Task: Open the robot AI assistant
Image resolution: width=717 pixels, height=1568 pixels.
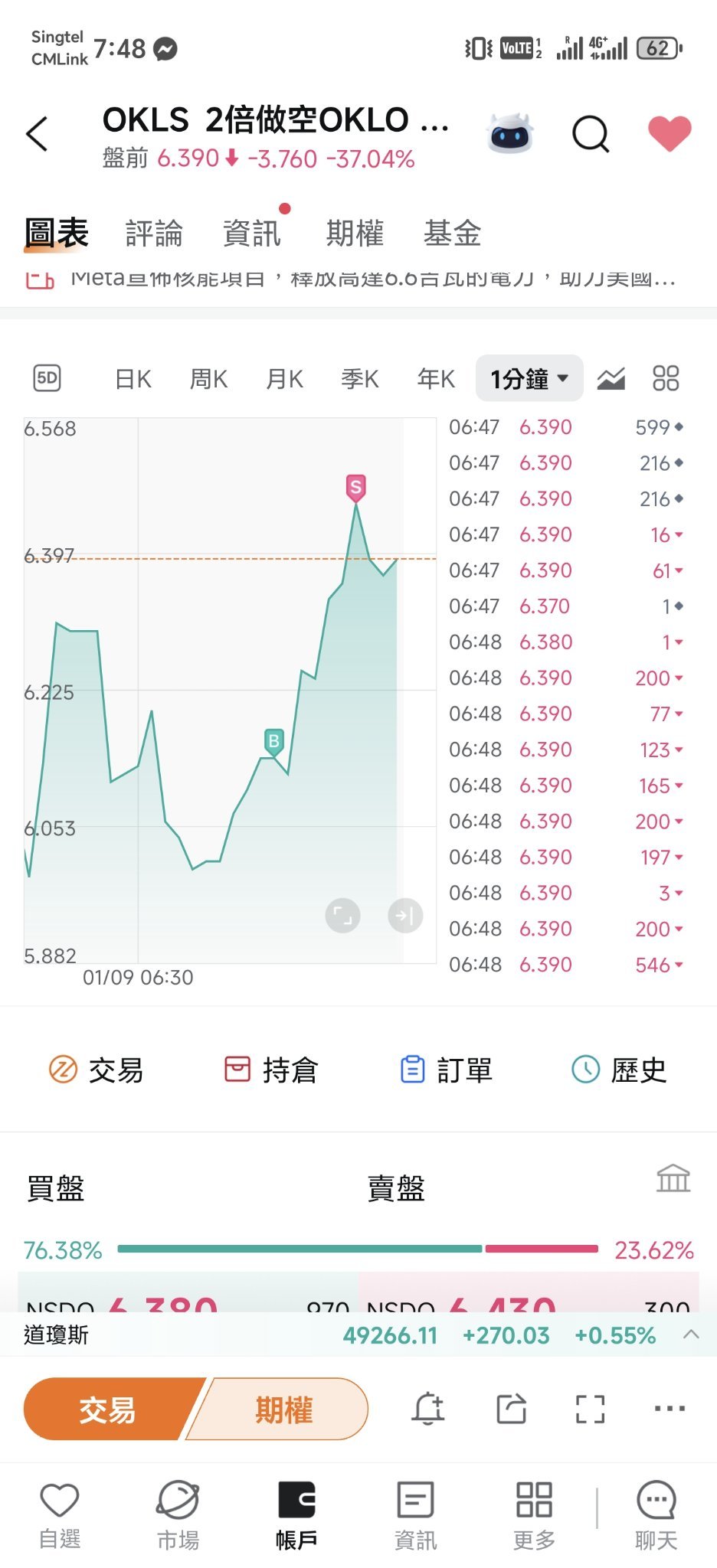Action: point(510,133)
